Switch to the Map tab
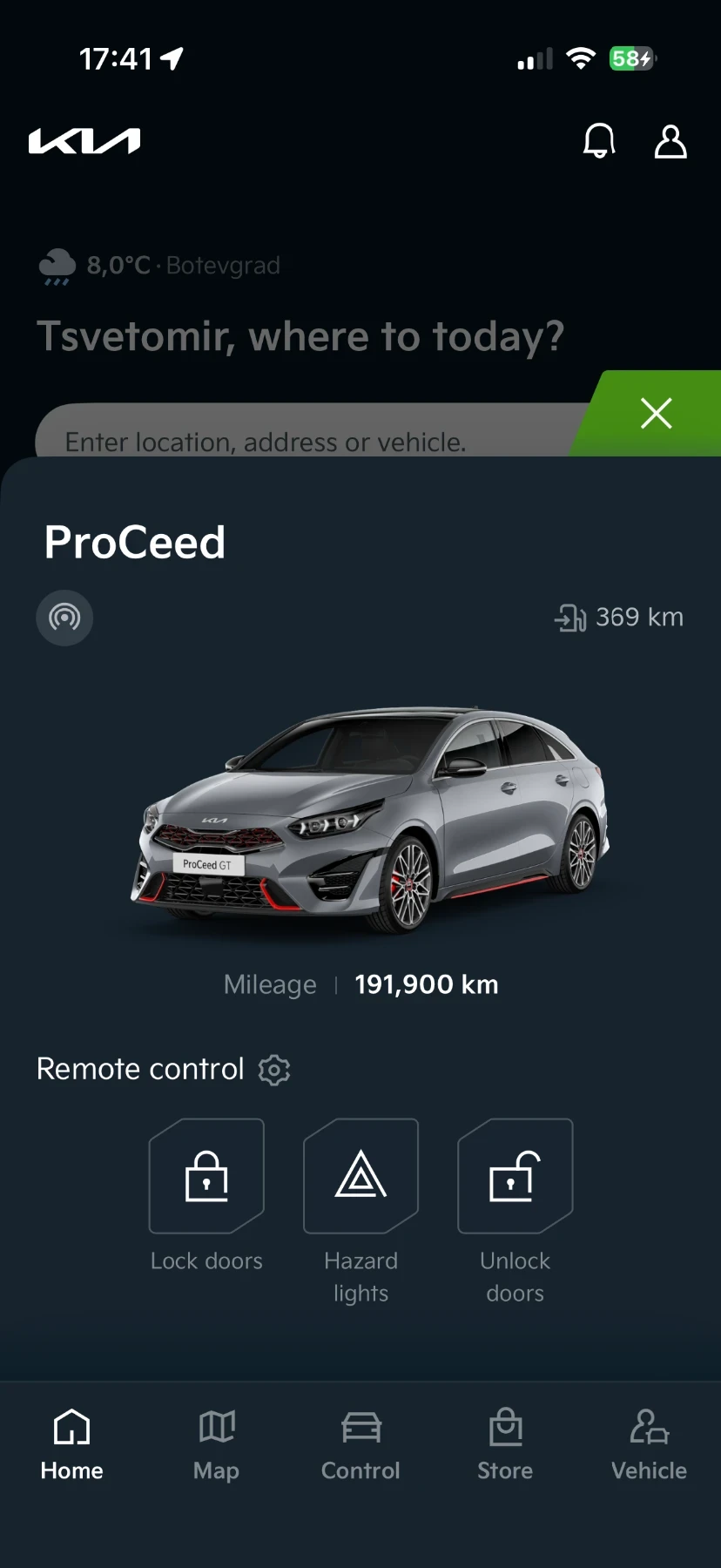This screenshot has width=721, height=1568. 216,1442
